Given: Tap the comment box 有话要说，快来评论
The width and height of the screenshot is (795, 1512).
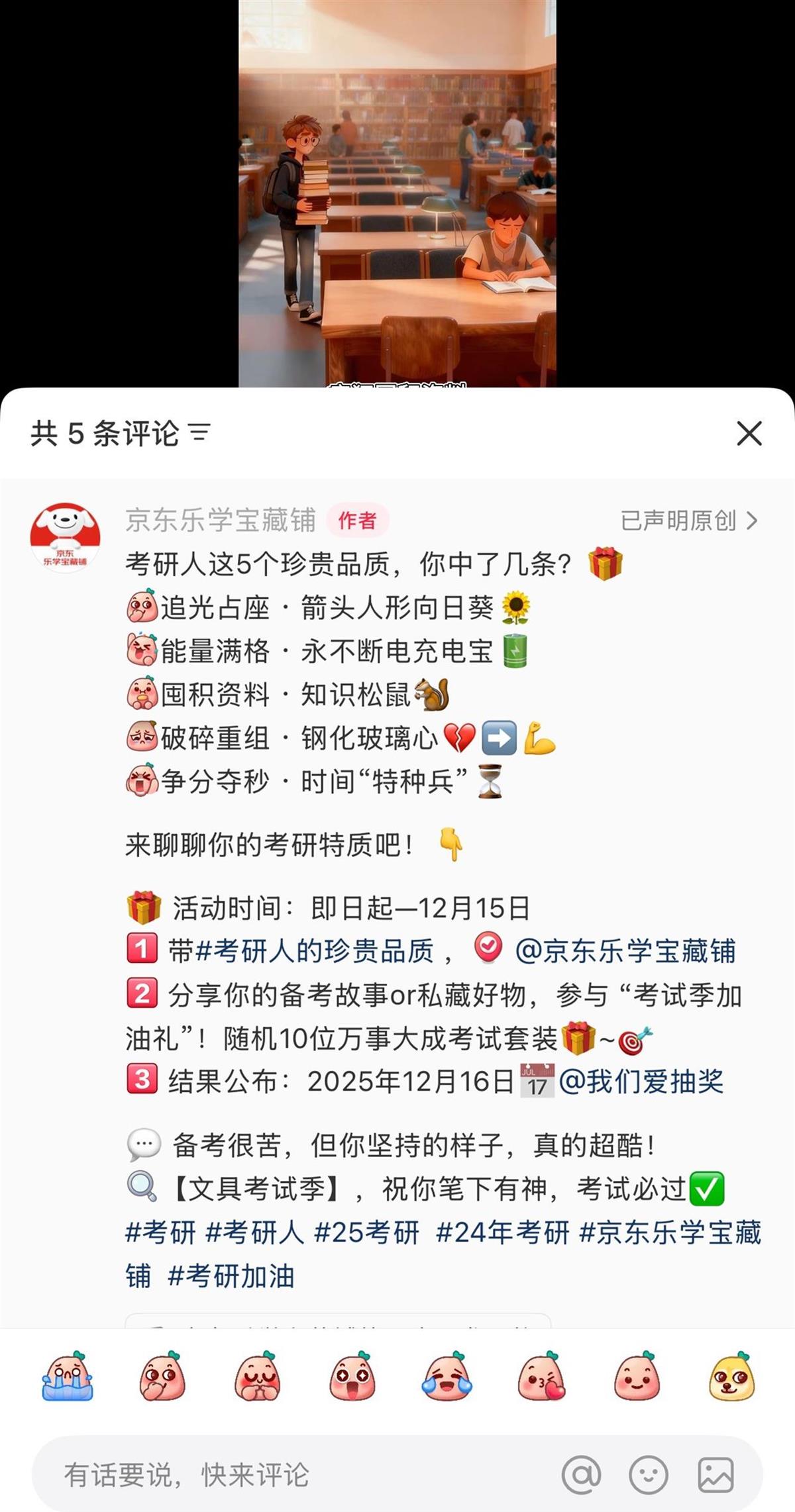Looking at the screenshot, I should click(265, 1474).
